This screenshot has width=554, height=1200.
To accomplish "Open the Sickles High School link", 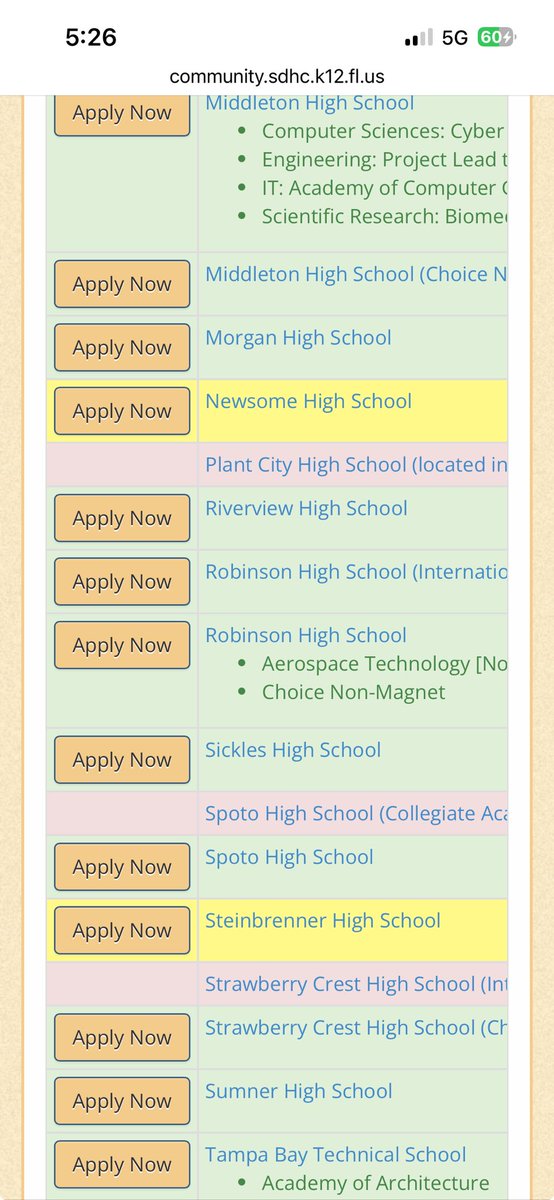I will pos(293,750).
